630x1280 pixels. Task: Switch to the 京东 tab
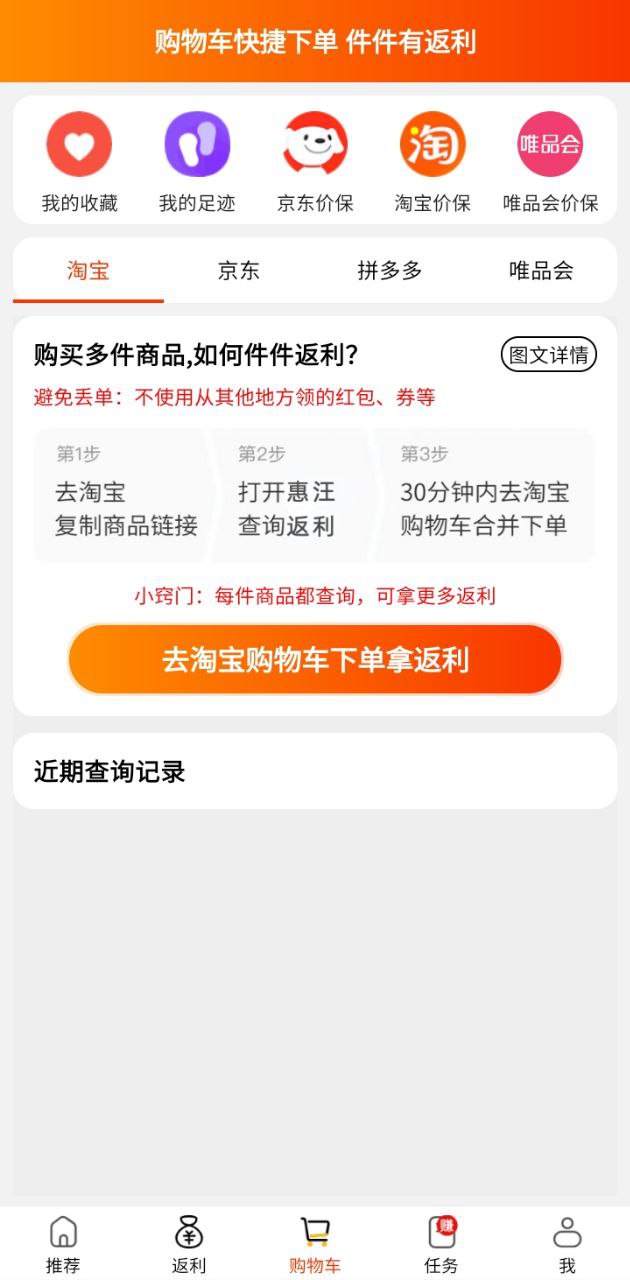pos(239,270)
